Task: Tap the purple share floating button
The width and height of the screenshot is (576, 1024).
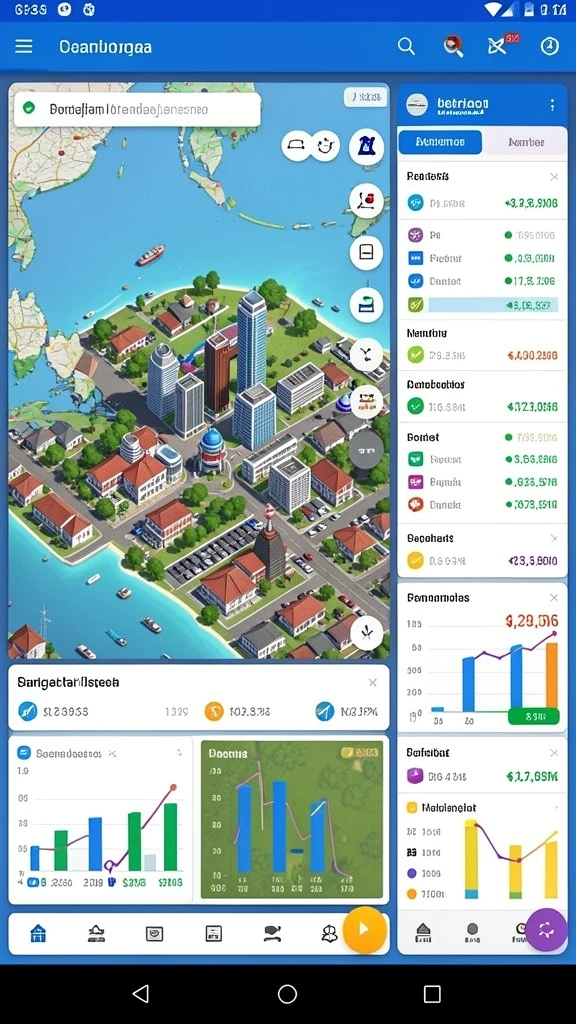Action: [x=546, y=929]
